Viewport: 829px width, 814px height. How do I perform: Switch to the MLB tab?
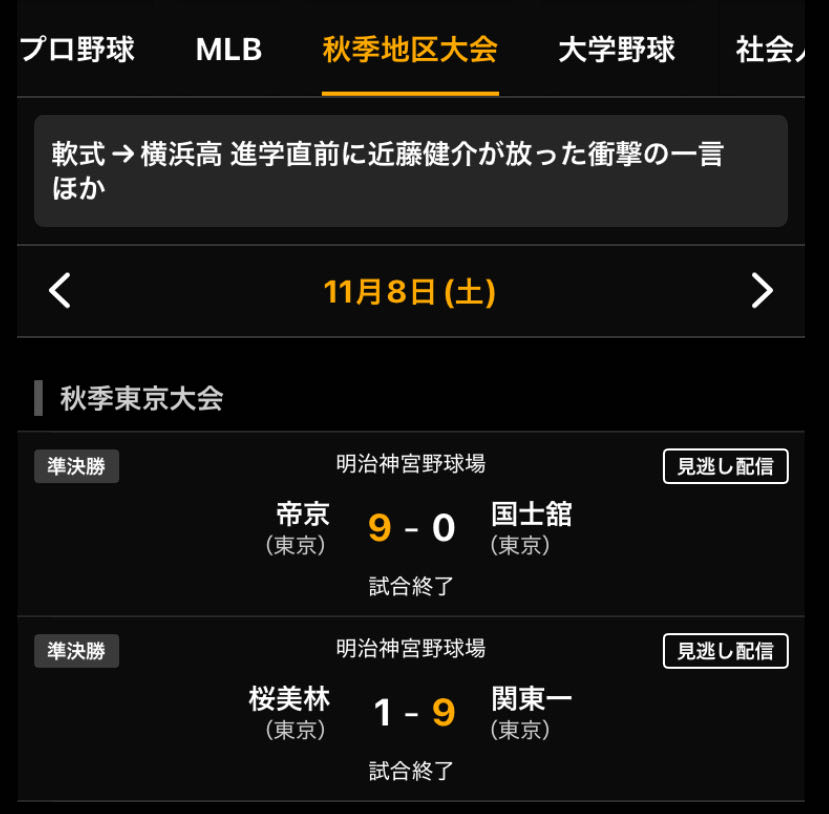(228, 49)
